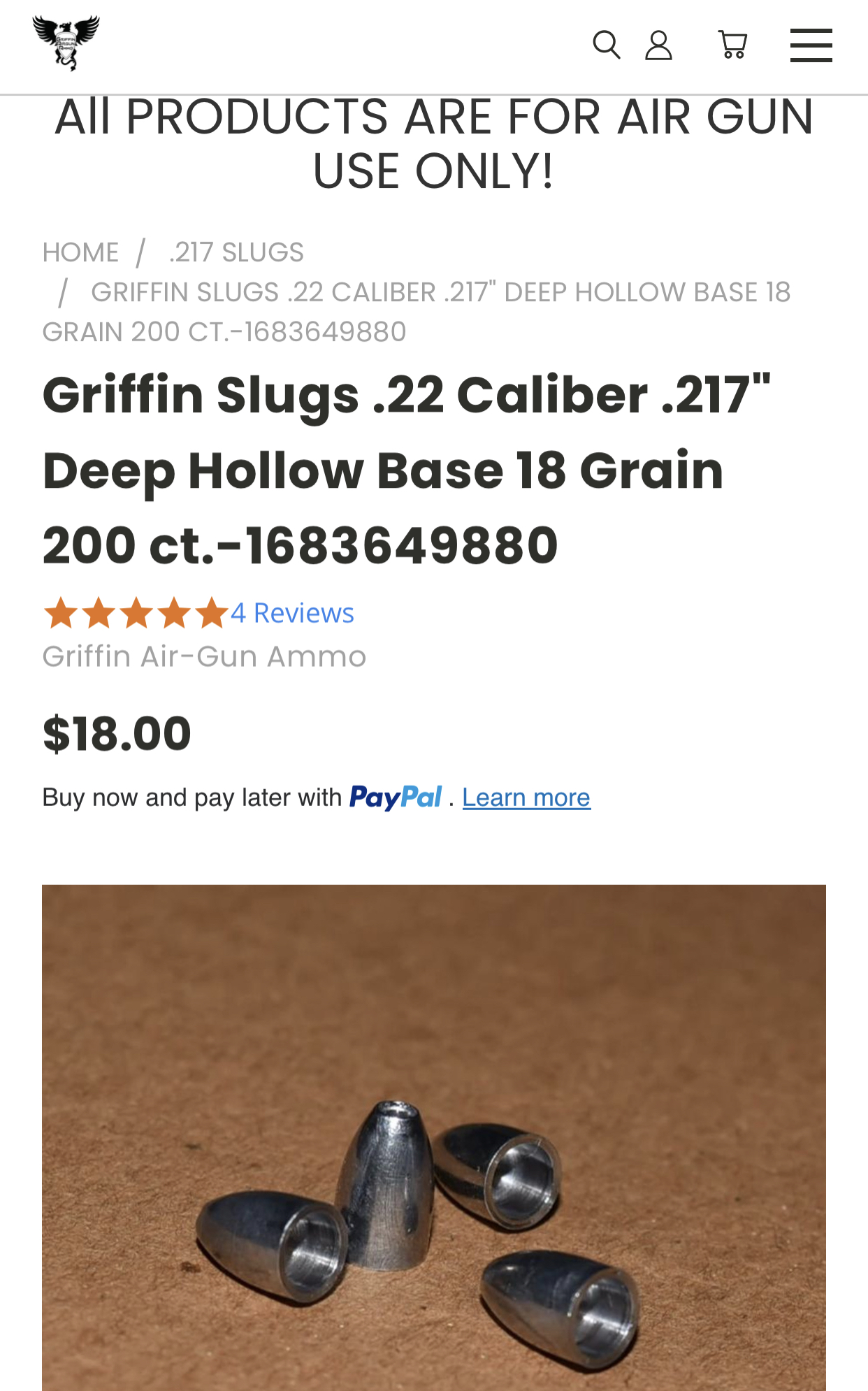Open the .217 SLUGS breadcrumb
868x1391 pixels.
pos(236,252)
